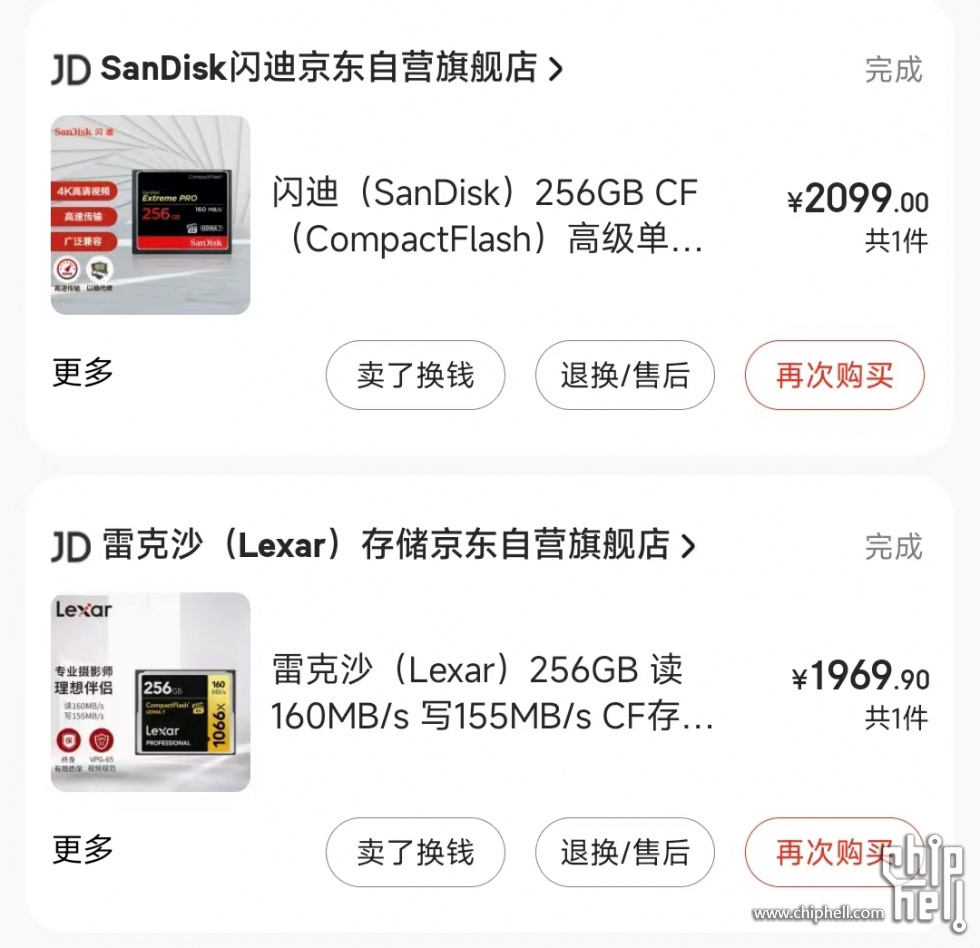Open Lexar order details via product title
The height and width of the screenshot is (948, 980).
point(491,693)
